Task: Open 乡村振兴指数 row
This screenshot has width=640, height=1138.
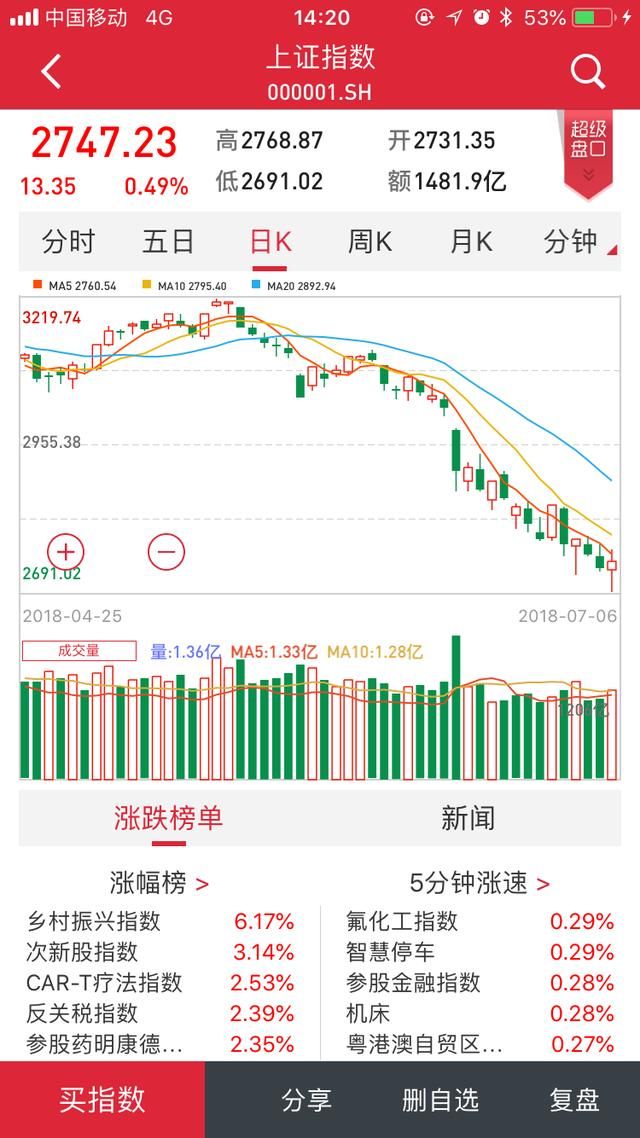Action: coord(160,922)
